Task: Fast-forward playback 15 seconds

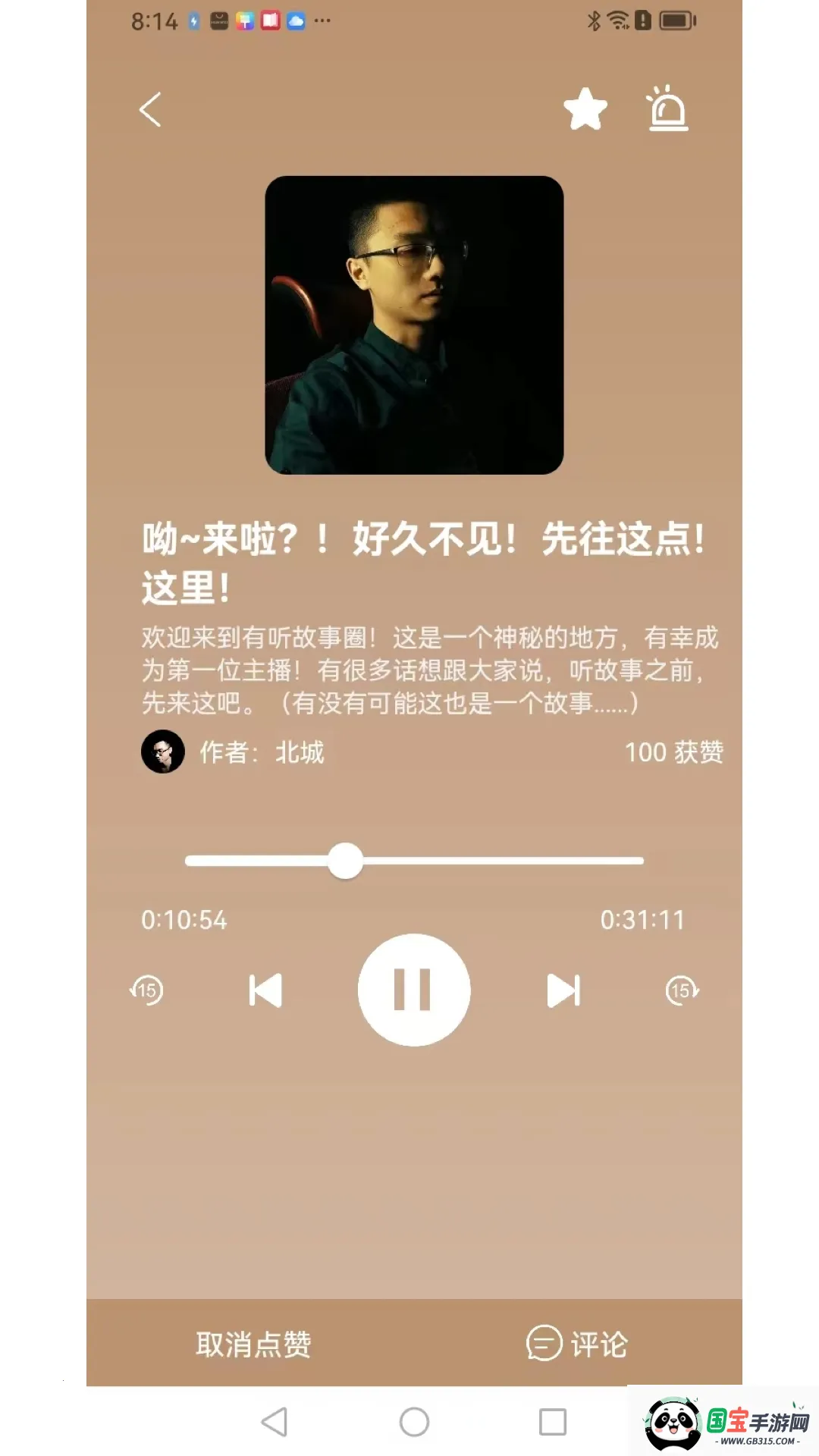Action: click(679, 990)
